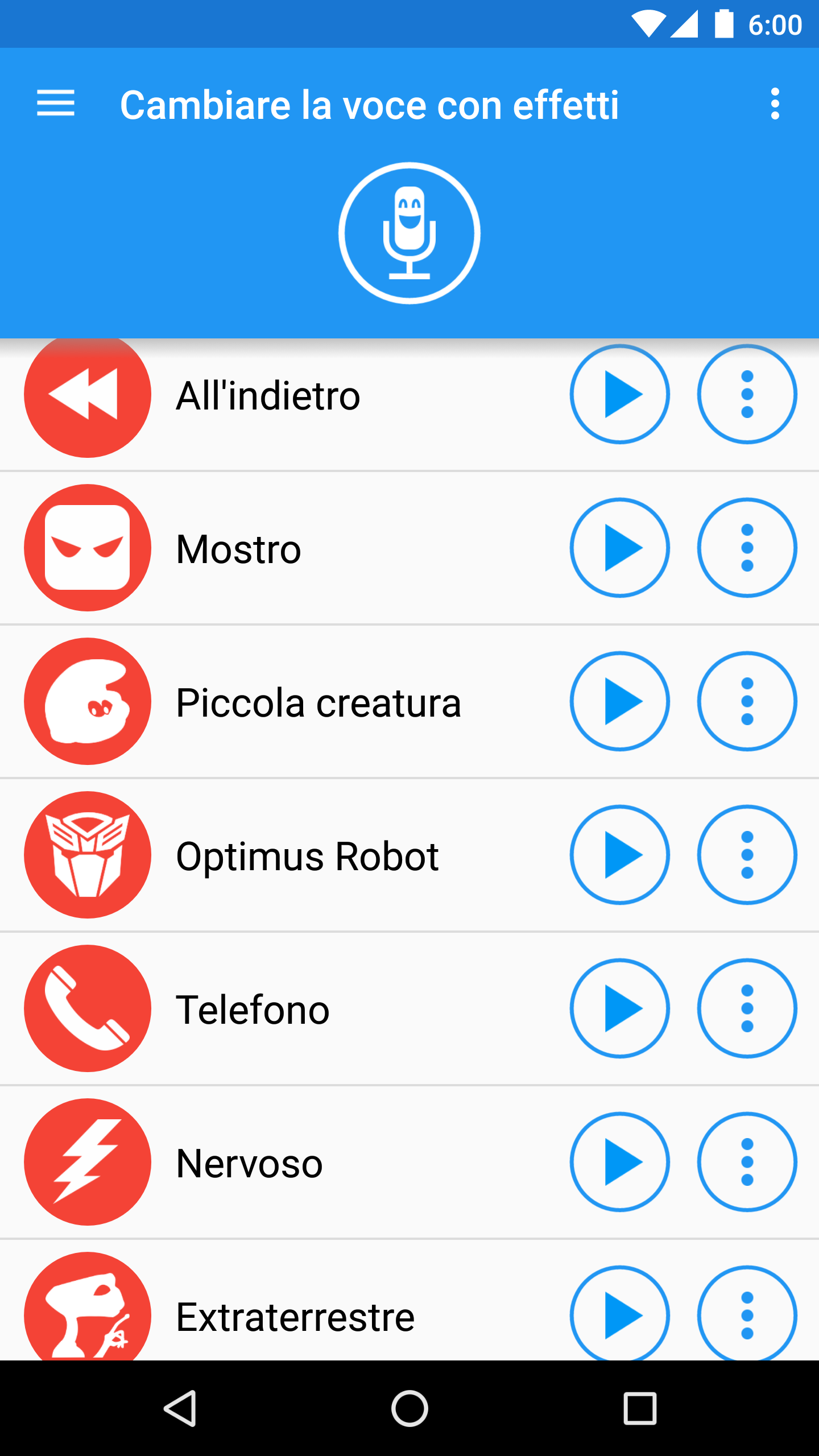Play the Mostro voice effect
Viewport: 819px width, 1456px height.
pos(620,548)
